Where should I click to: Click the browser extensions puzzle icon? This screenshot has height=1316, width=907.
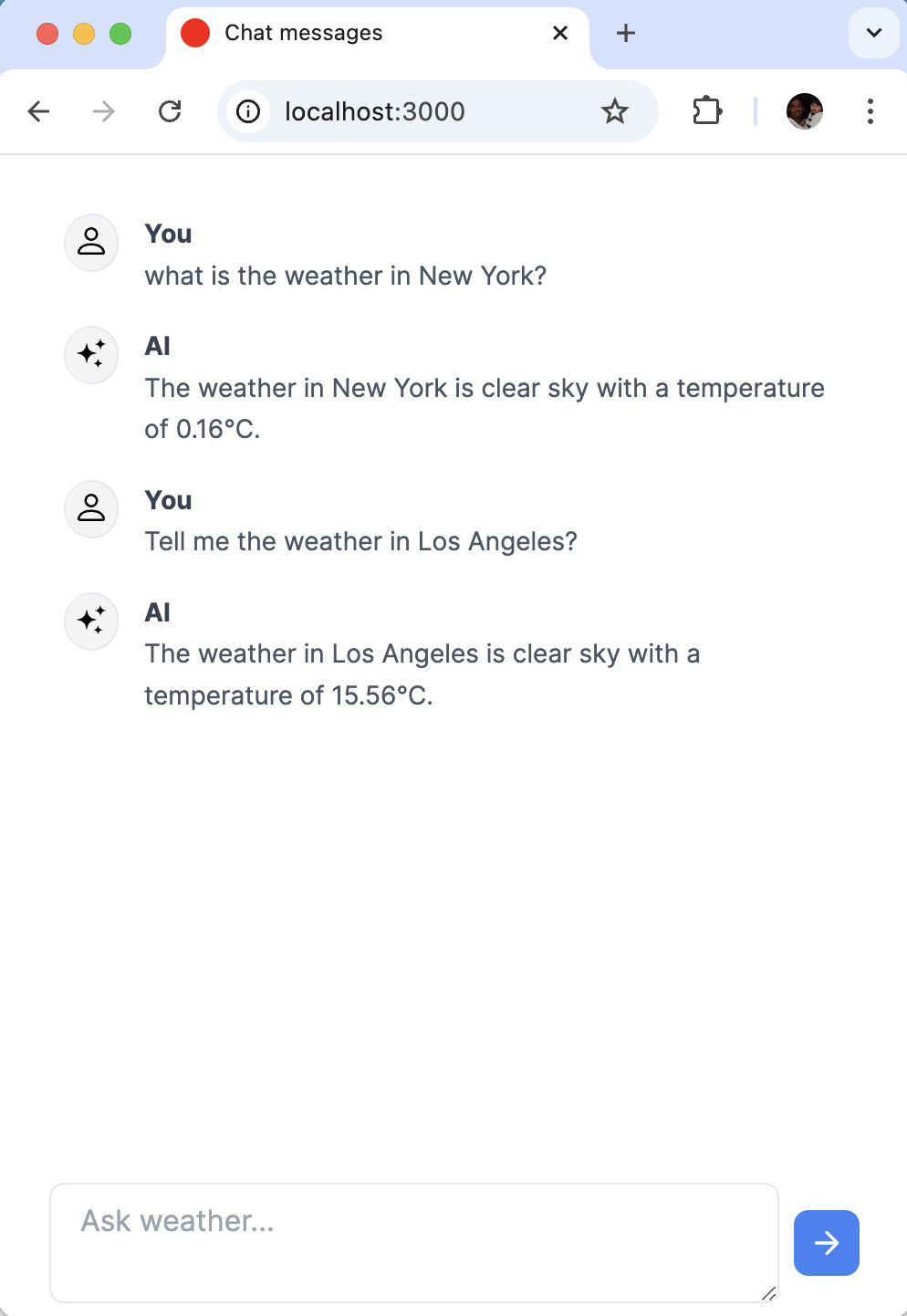pos(707,111)
